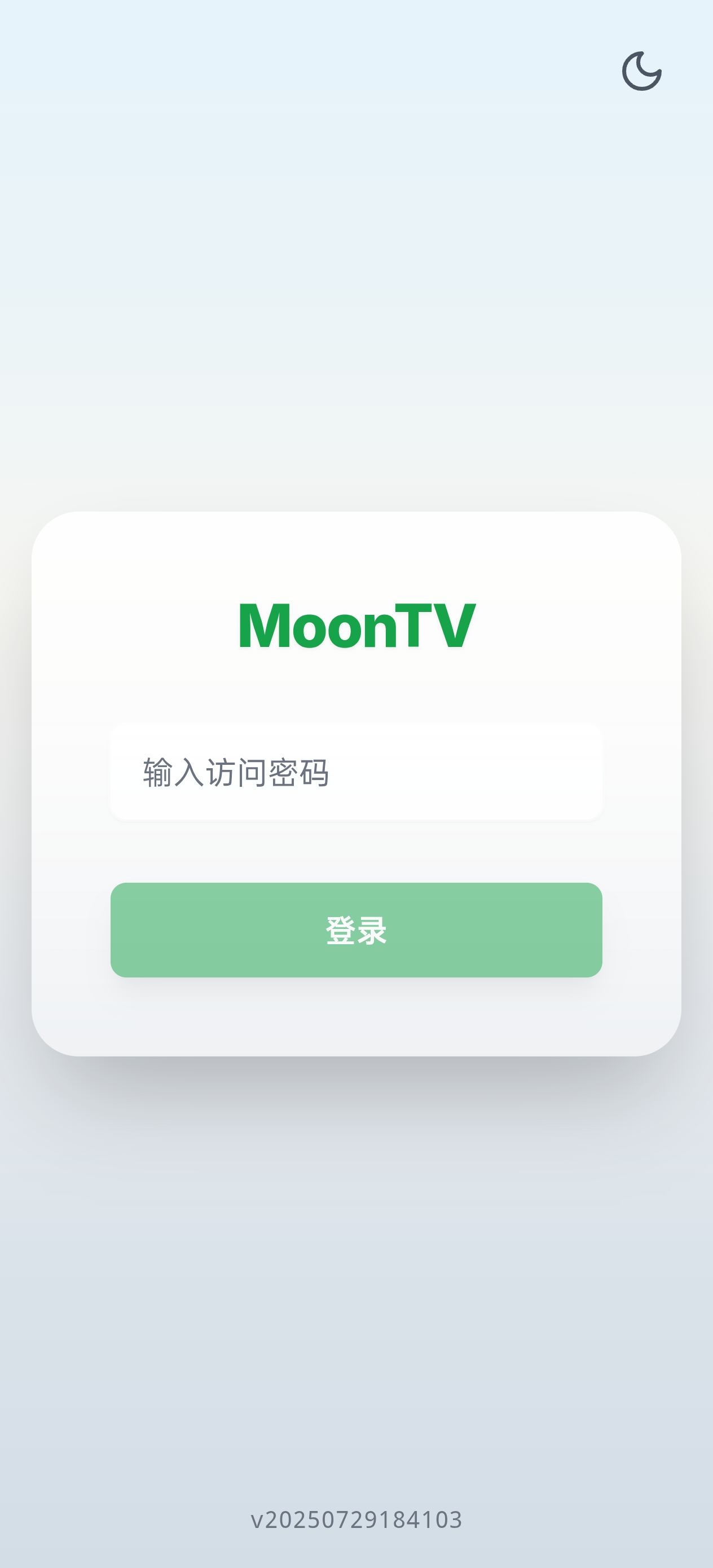Screen dimensions: 713x1568
Task: Focus the 输入访问密码 password field
Action: point(356,772)
